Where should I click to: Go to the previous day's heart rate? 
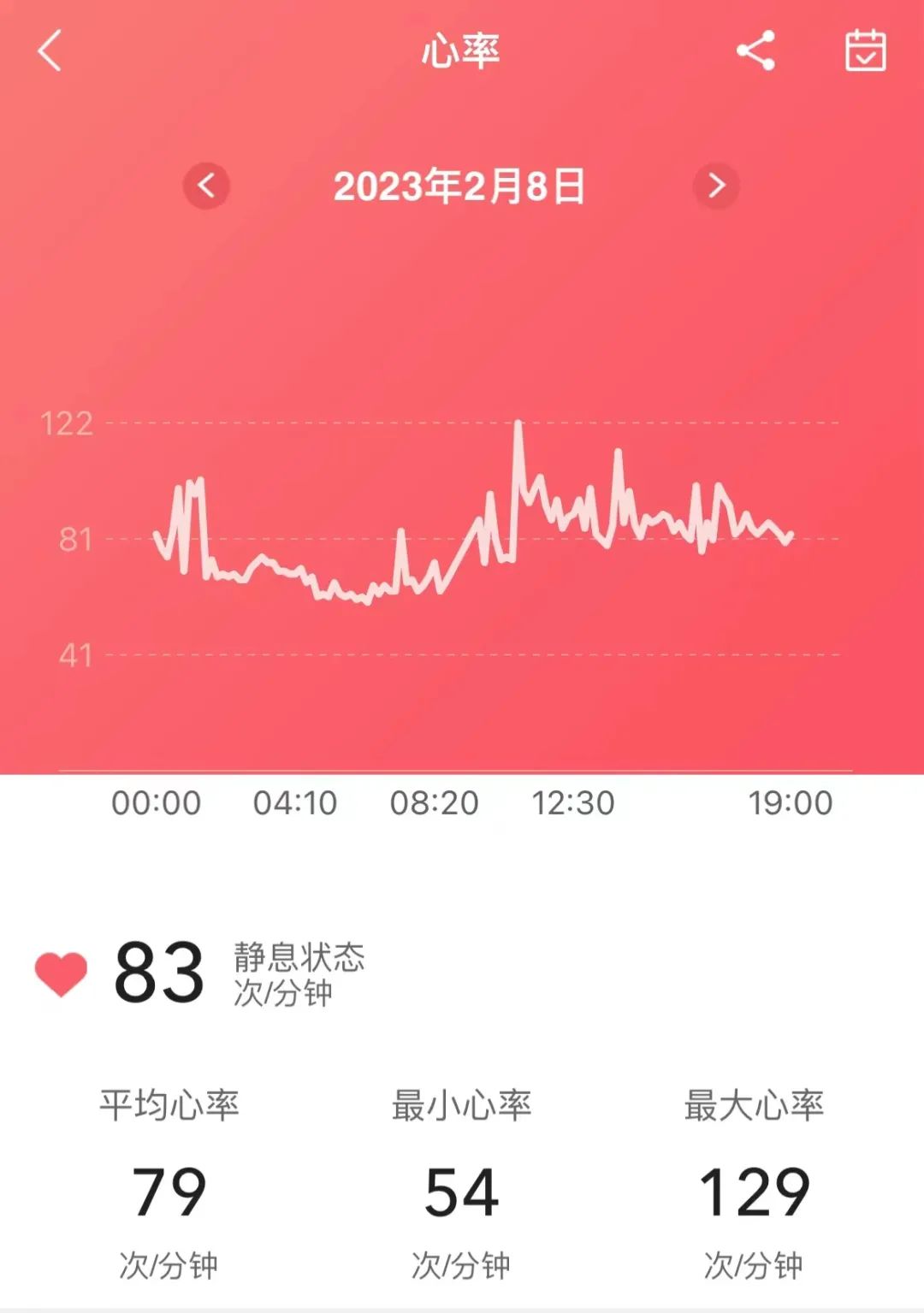click(x=206, y=186)
